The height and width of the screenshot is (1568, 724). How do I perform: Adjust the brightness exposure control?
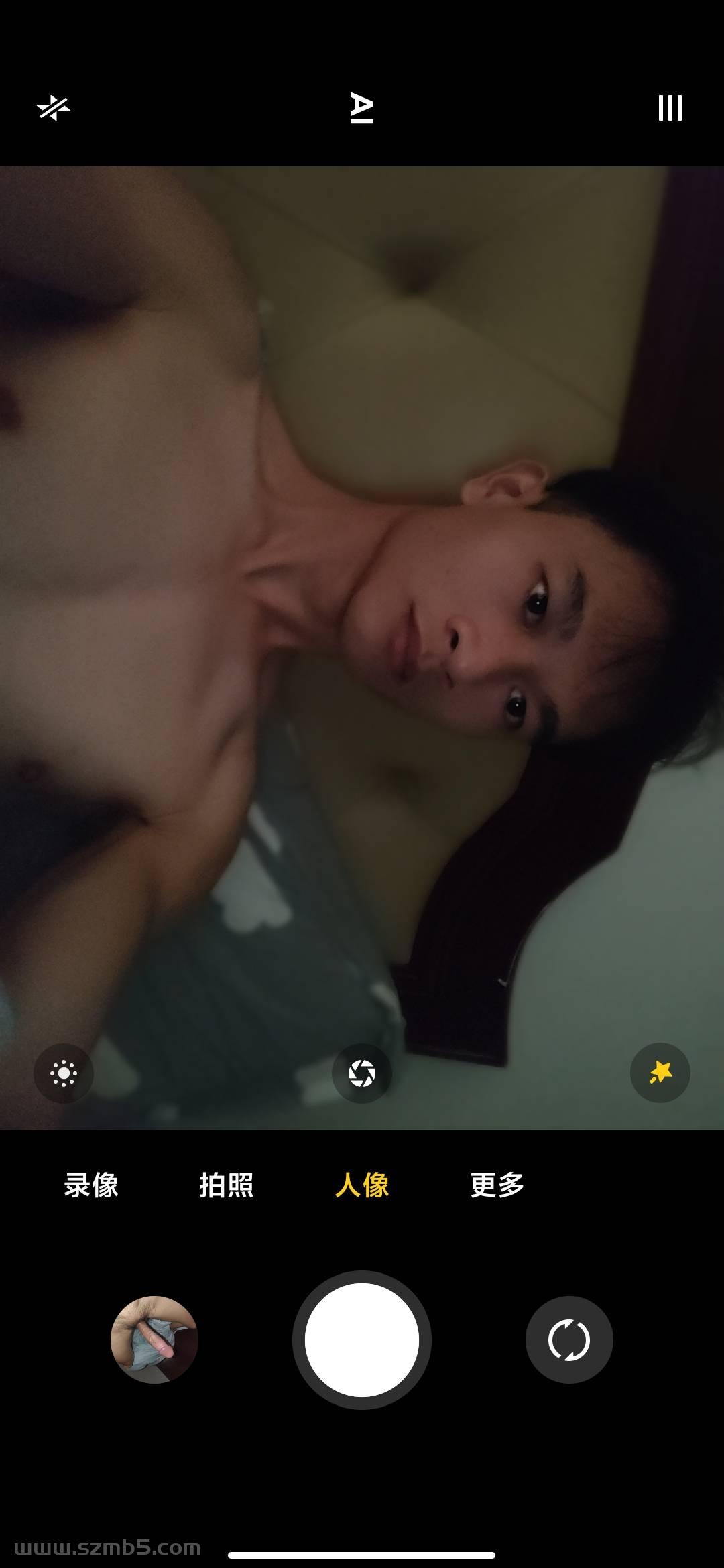(x=64, y=1073)
